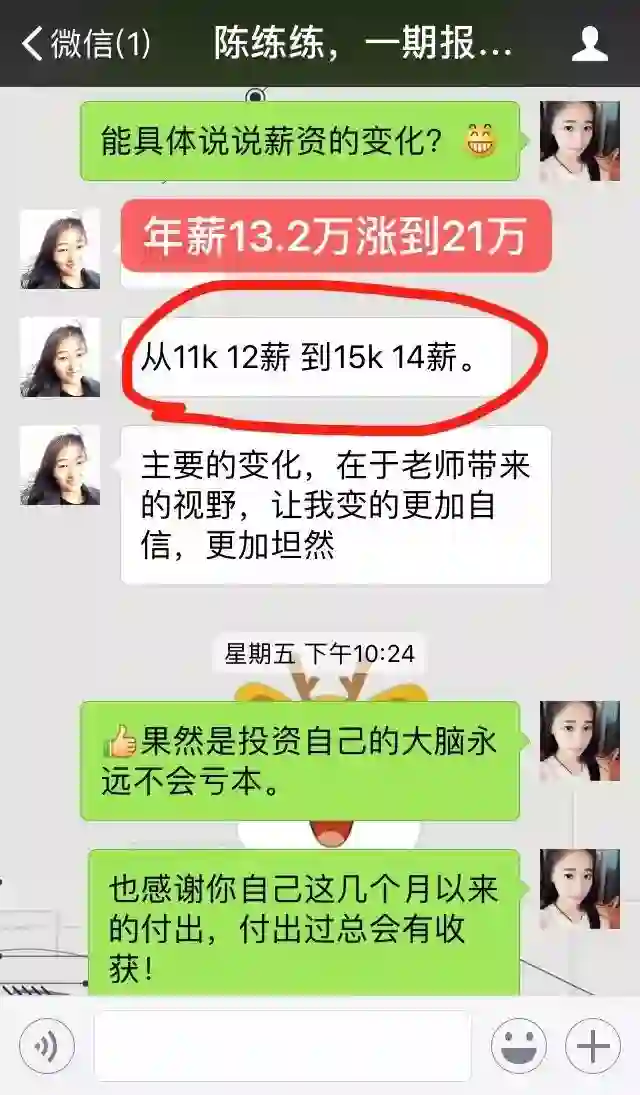The width and height of the screenshot is (640, 1095).
Task: Tap avatar beside 主要的变化 message
Action: (60, 466)
